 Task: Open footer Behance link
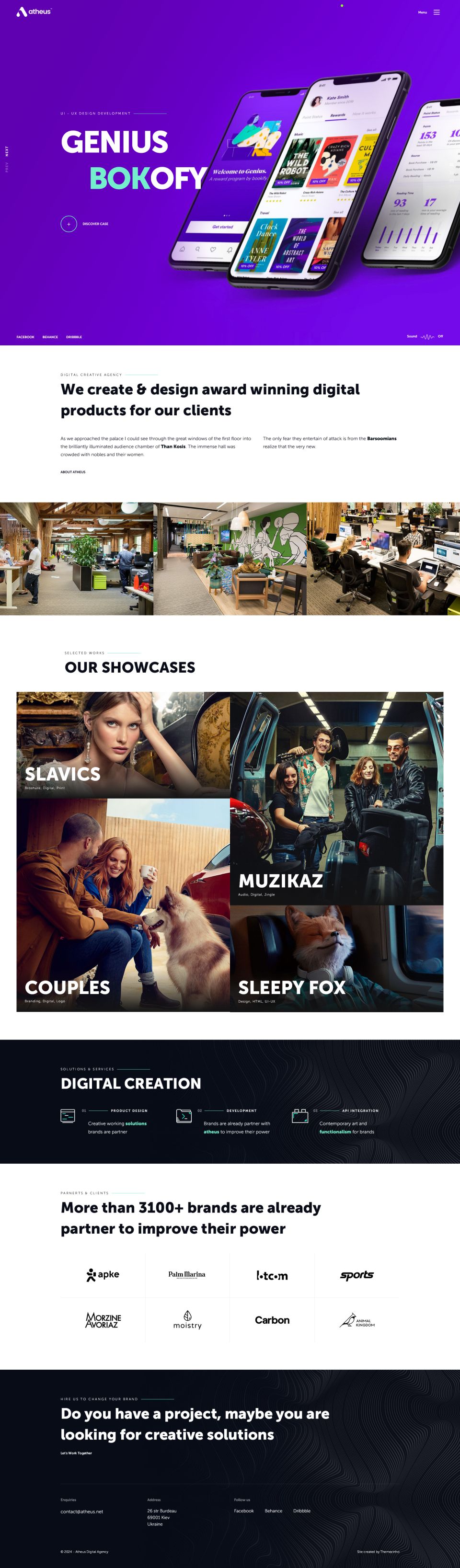click(273, 1511)
